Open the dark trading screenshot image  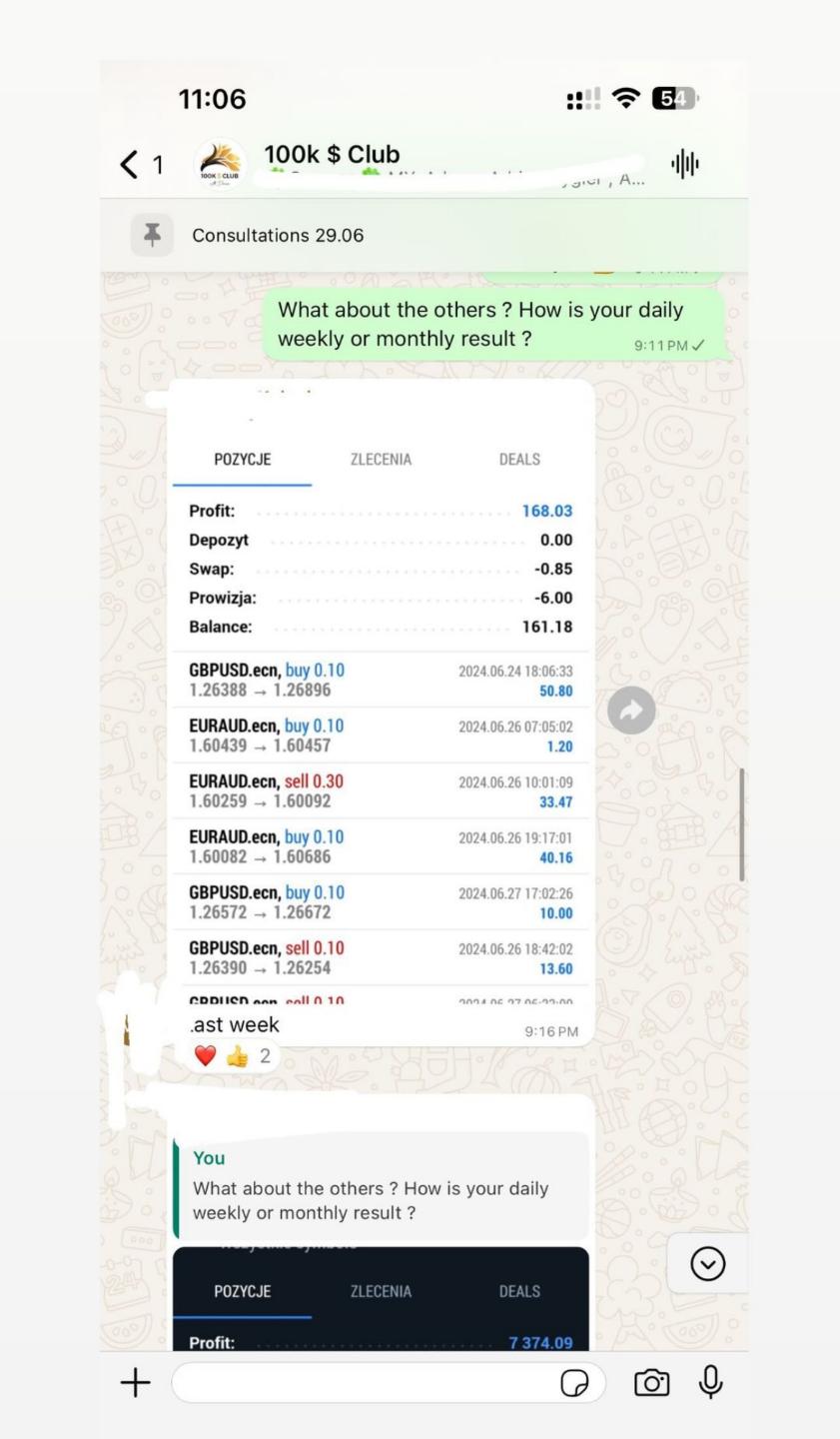381,1299
